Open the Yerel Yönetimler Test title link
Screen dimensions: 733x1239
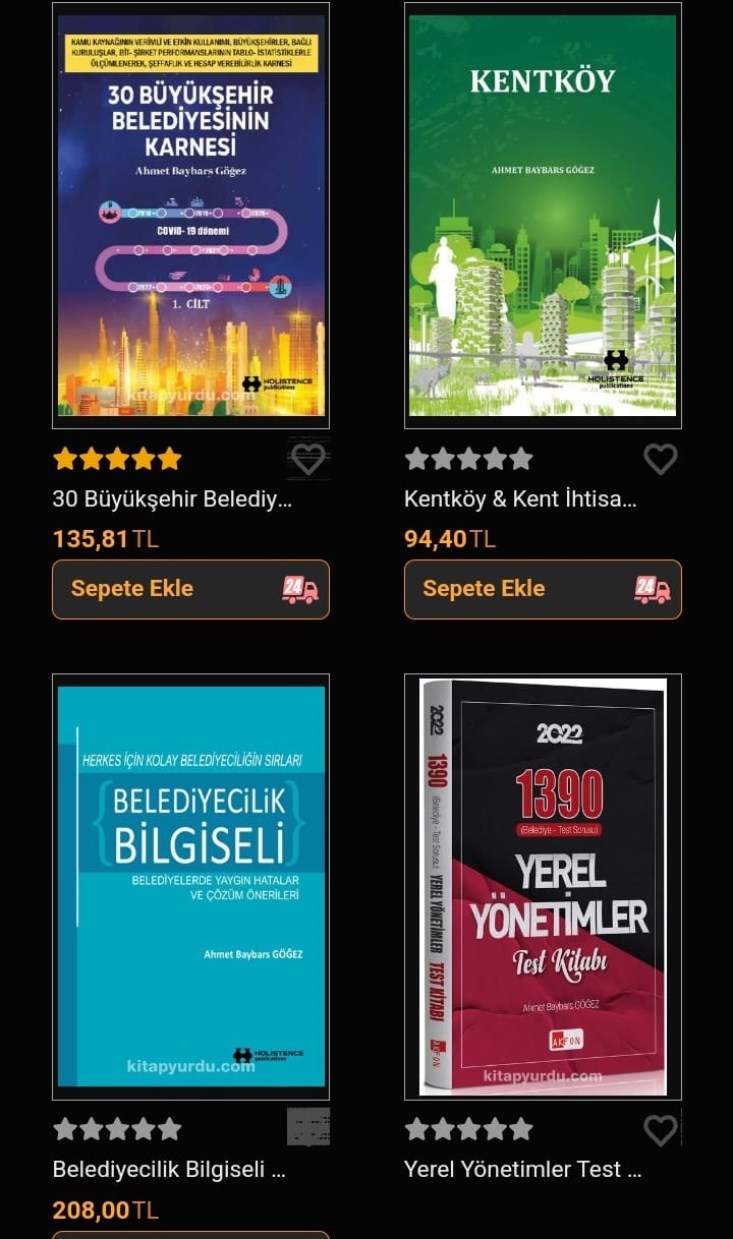point(522,1169)
